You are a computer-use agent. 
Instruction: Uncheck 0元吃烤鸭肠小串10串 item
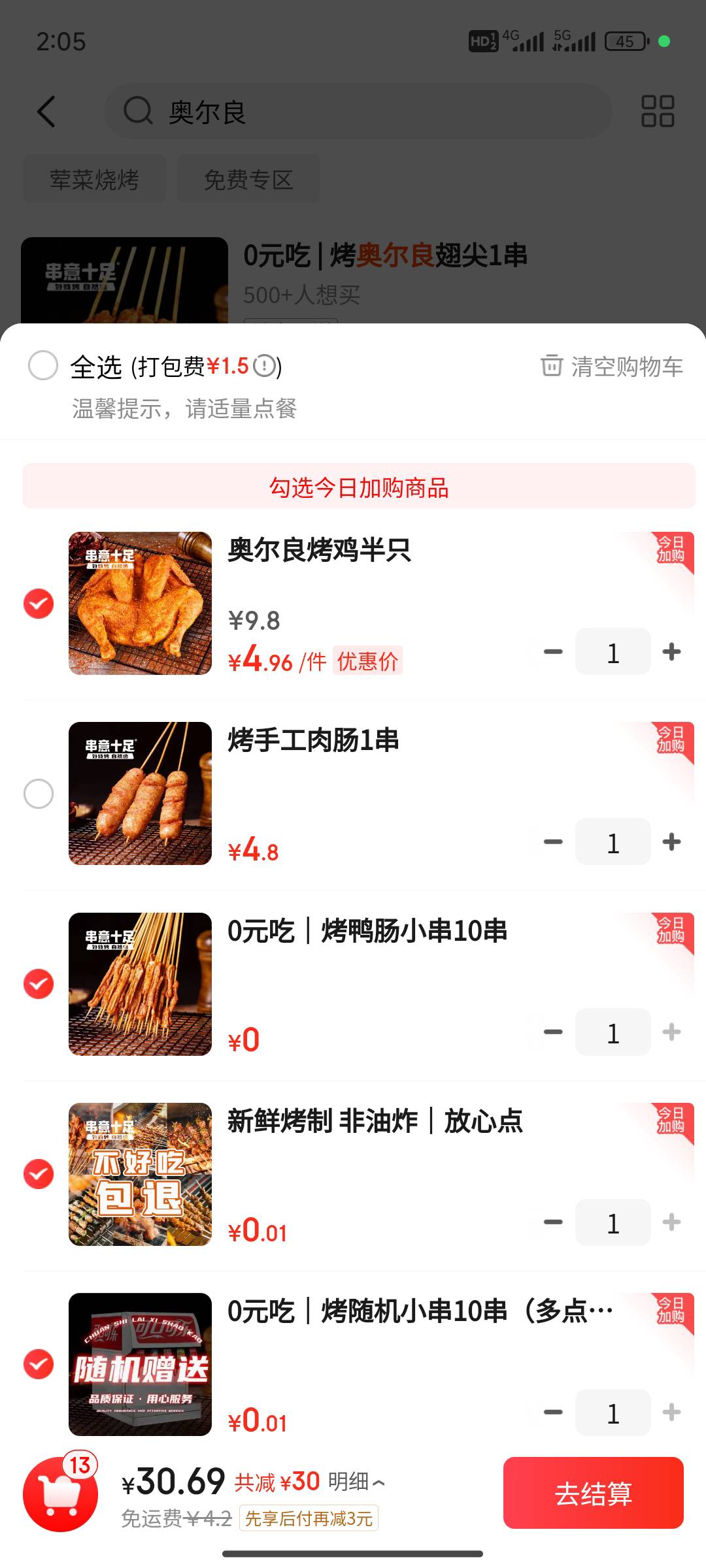[39, 984]
